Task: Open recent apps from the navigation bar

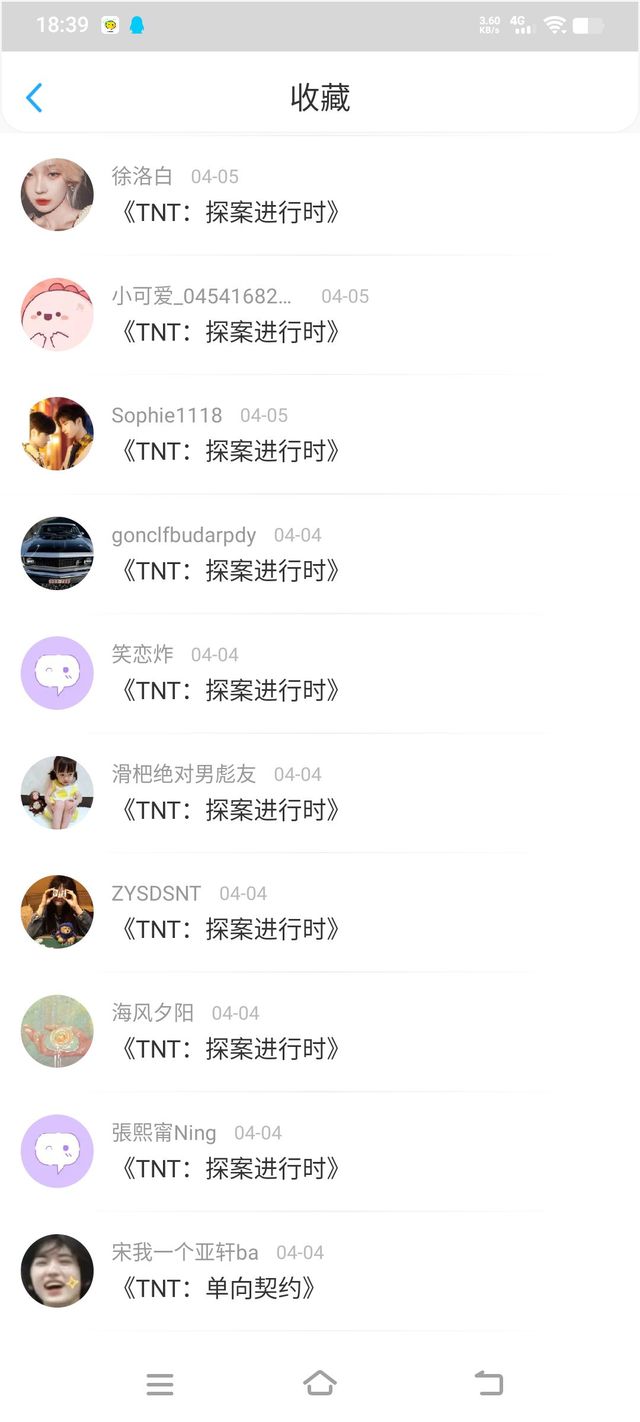Action: click(x=160, y=1384)
